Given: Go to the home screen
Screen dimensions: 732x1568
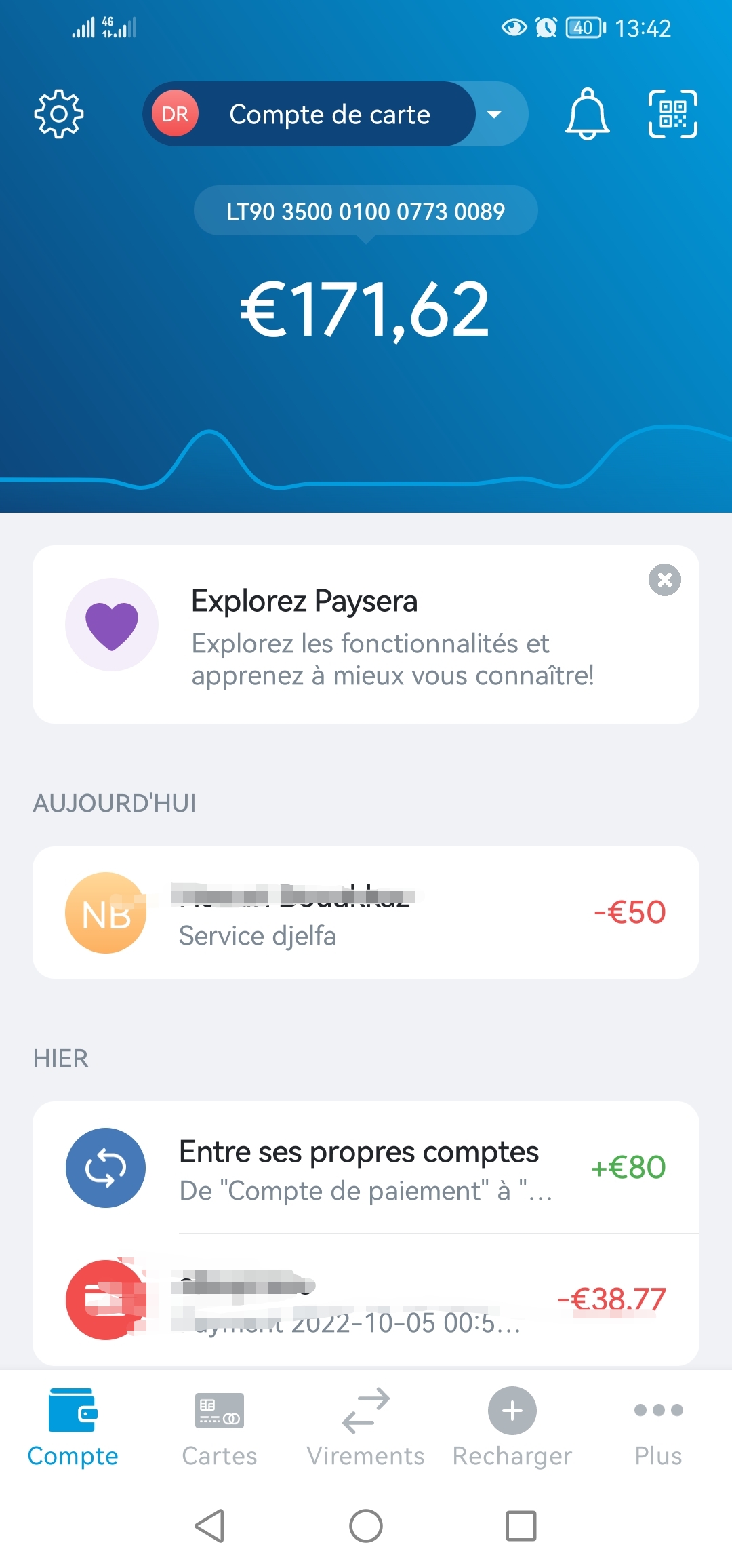Looking at the screenshot, I should point(366,1526).
